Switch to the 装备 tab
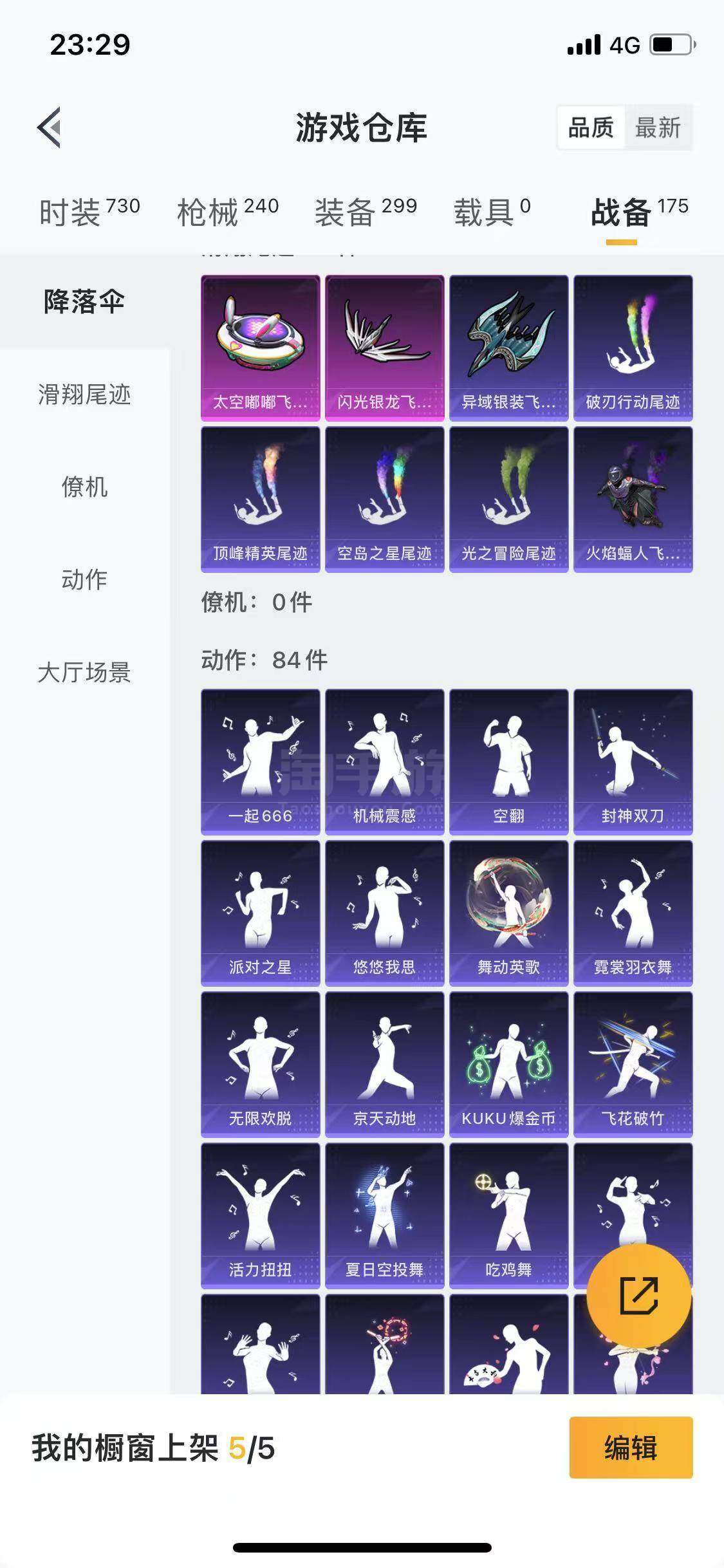 [x=366, y=212]
